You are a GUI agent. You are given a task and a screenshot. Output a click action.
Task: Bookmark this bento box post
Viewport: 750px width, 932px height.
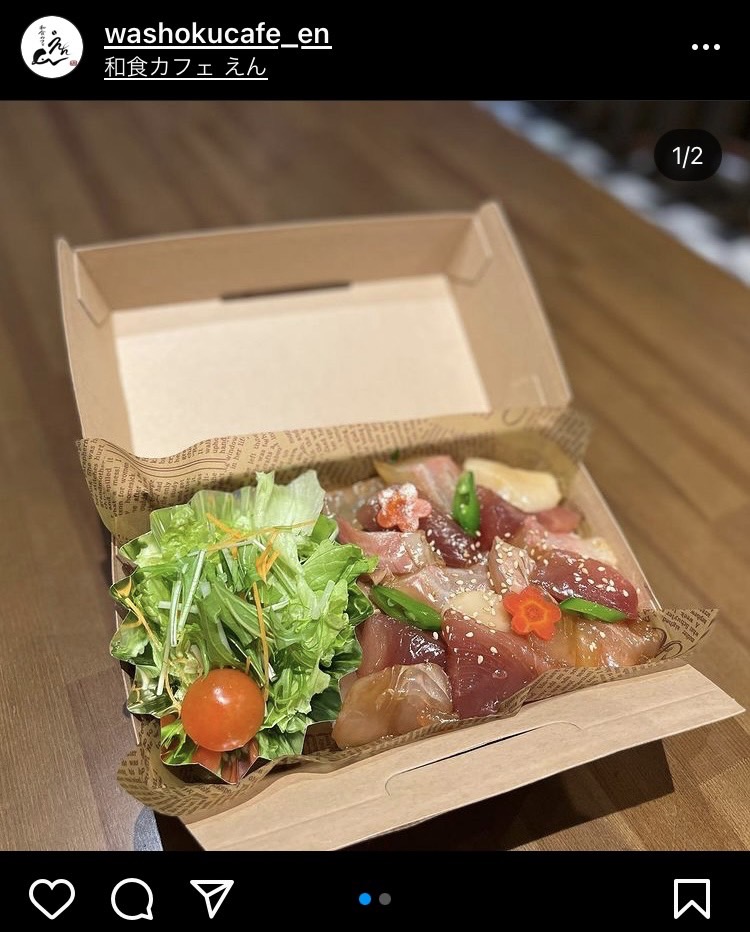click(x=691, y=898)
